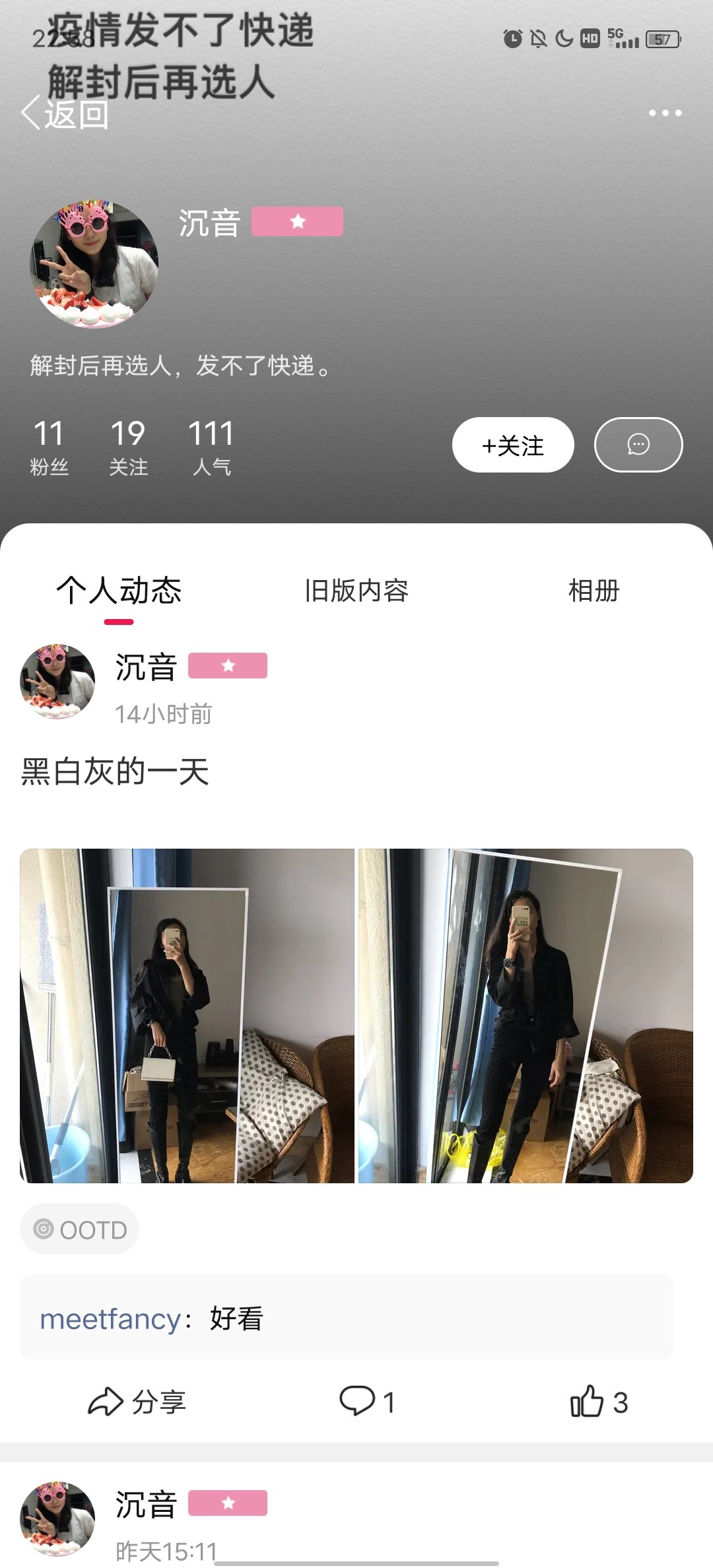
Task: Select the 个人动态 tab
Action: pos(119,591)
